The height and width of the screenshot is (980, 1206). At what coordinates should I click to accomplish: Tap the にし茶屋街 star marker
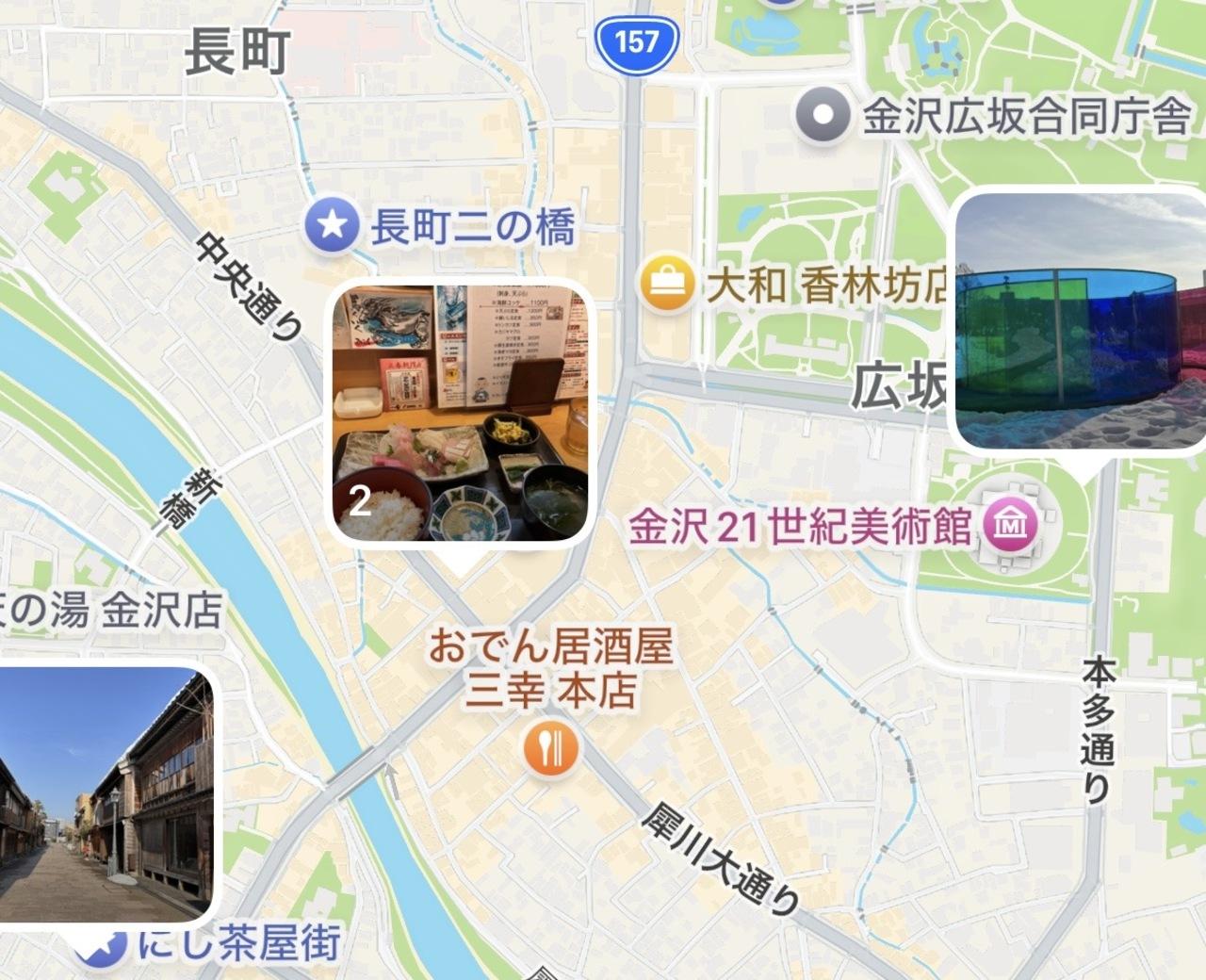coord(102,947)
